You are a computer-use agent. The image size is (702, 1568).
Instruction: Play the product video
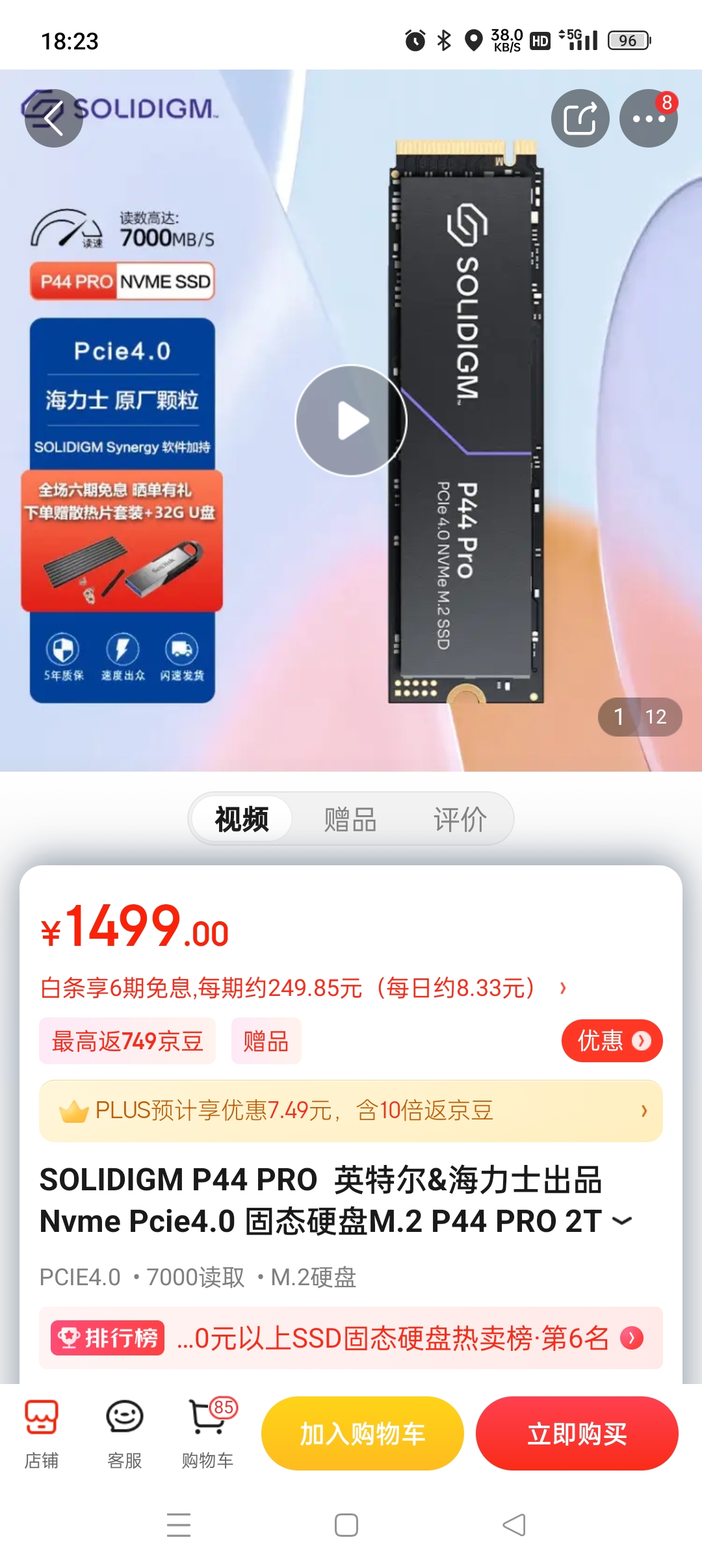click(351, 421)
